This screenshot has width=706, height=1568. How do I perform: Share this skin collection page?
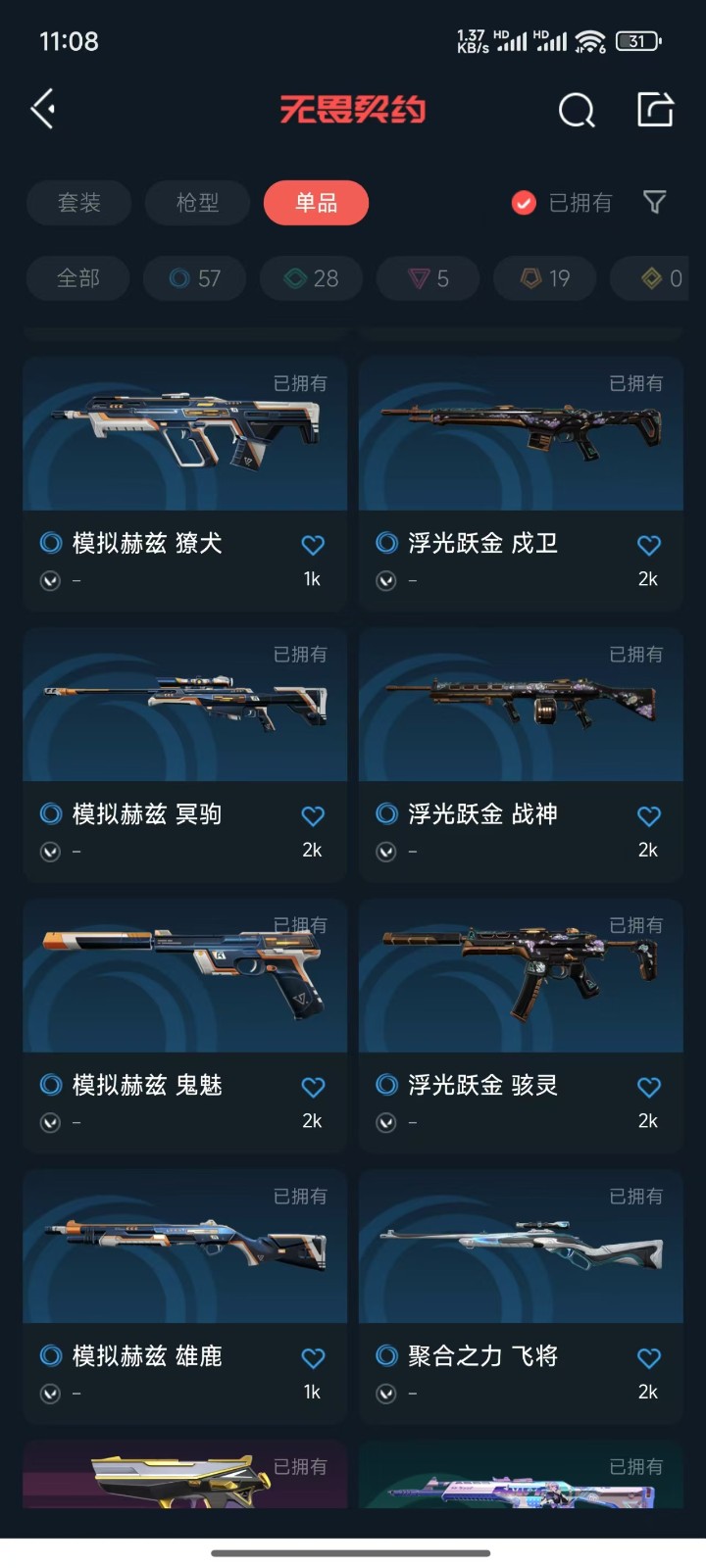click(655, 110)
